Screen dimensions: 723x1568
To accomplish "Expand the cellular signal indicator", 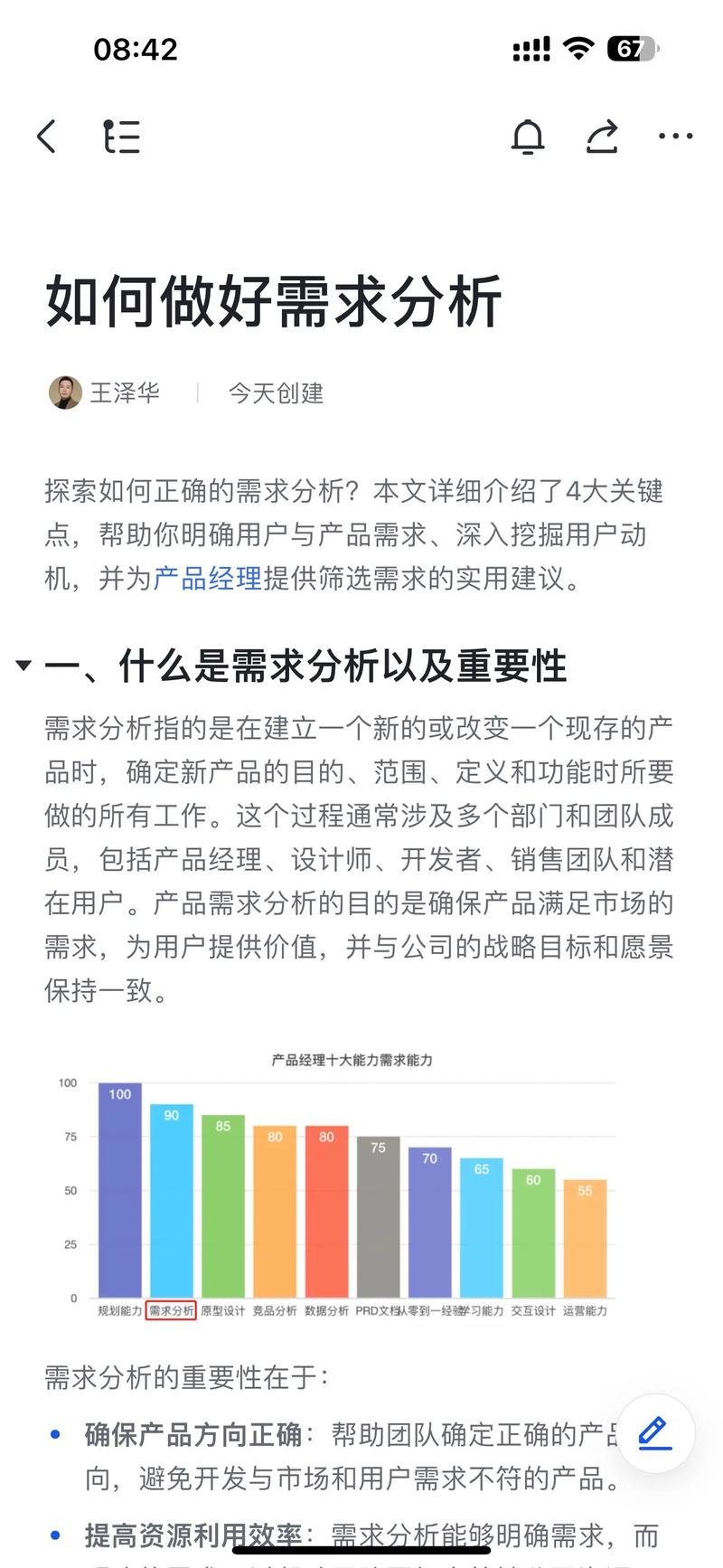I will (531, 49).
